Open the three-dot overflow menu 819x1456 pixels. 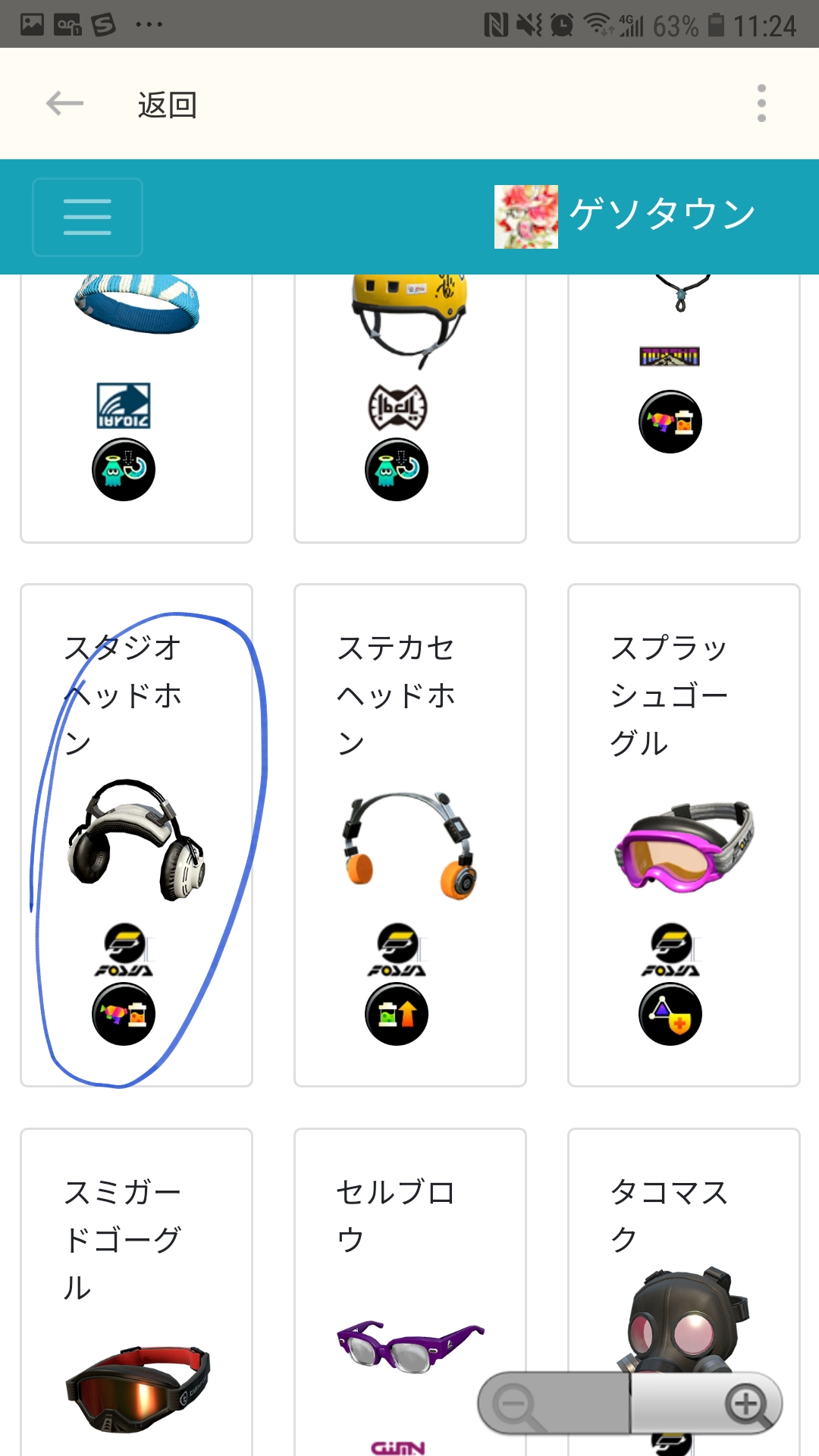coord(761,103)
